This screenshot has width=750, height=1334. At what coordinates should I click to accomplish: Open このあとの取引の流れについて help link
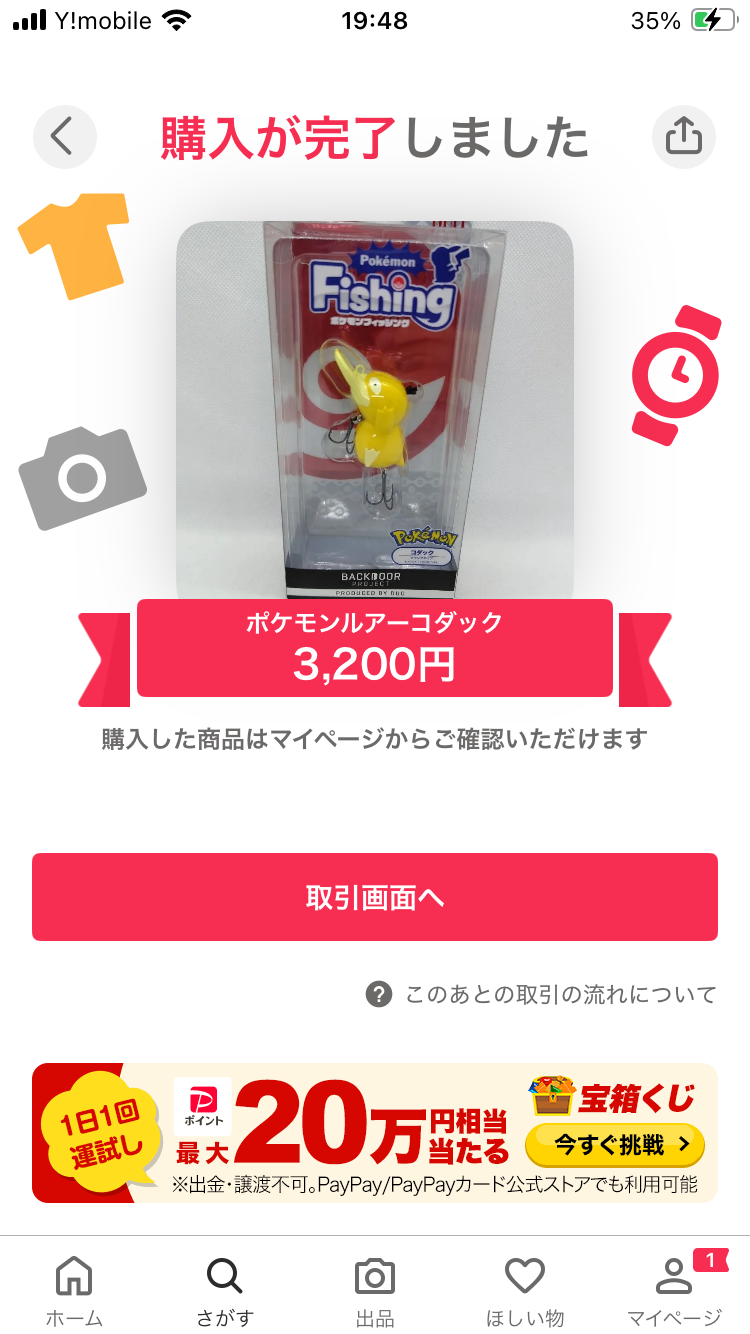pyautogui.click(x=543, y=995)
